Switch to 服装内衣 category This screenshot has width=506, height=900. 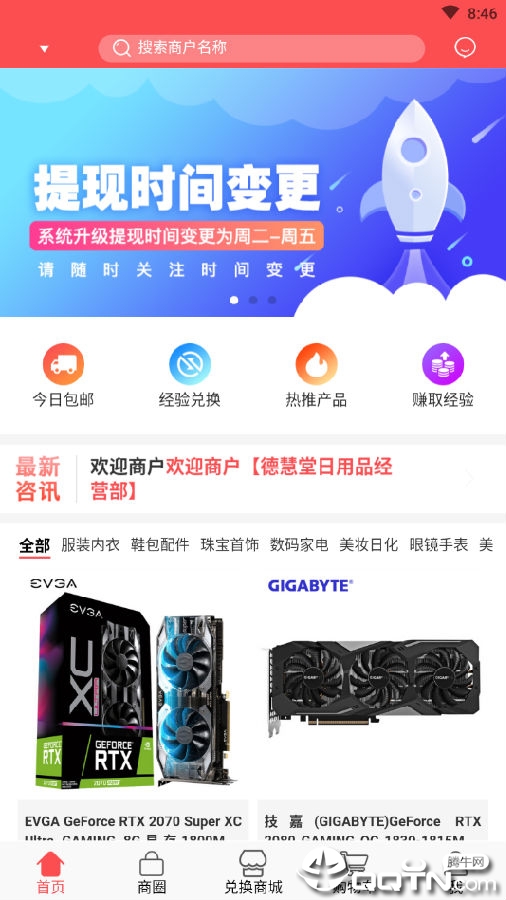click(x=91, y=545)
